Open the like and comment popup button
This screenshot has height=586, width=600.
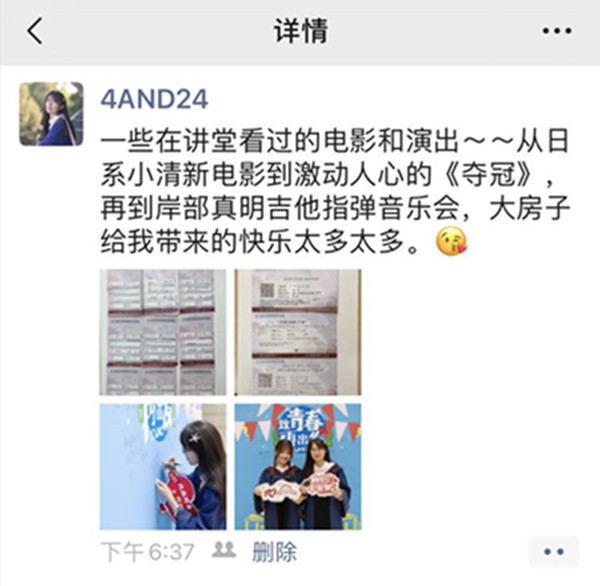[x=553, y=552]
